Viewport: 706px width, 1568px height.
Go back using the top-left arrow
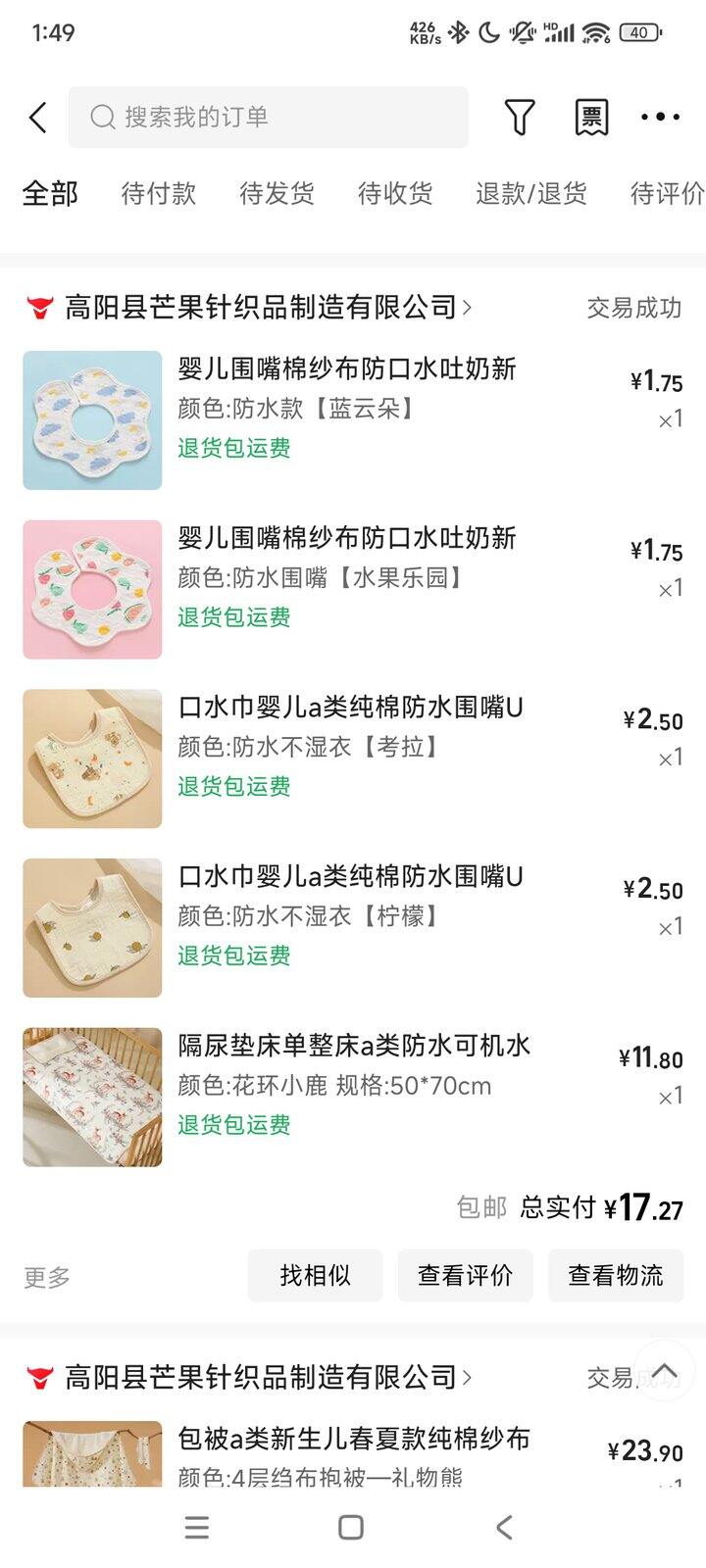coord(38,118)
